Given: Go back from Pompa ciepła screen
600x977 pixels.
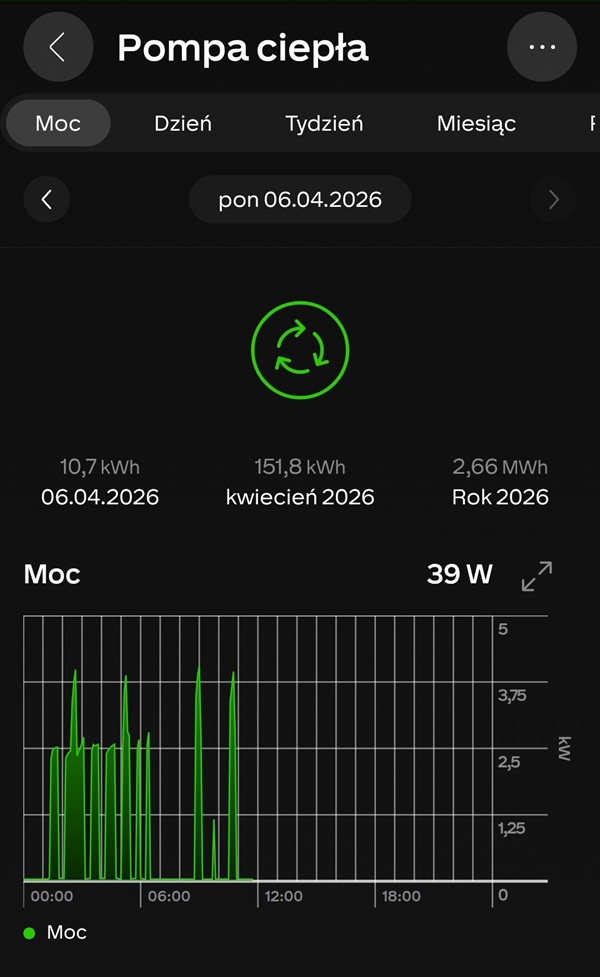Looking at the screenshot, I should pyautogui.click(x=58, y=47).
